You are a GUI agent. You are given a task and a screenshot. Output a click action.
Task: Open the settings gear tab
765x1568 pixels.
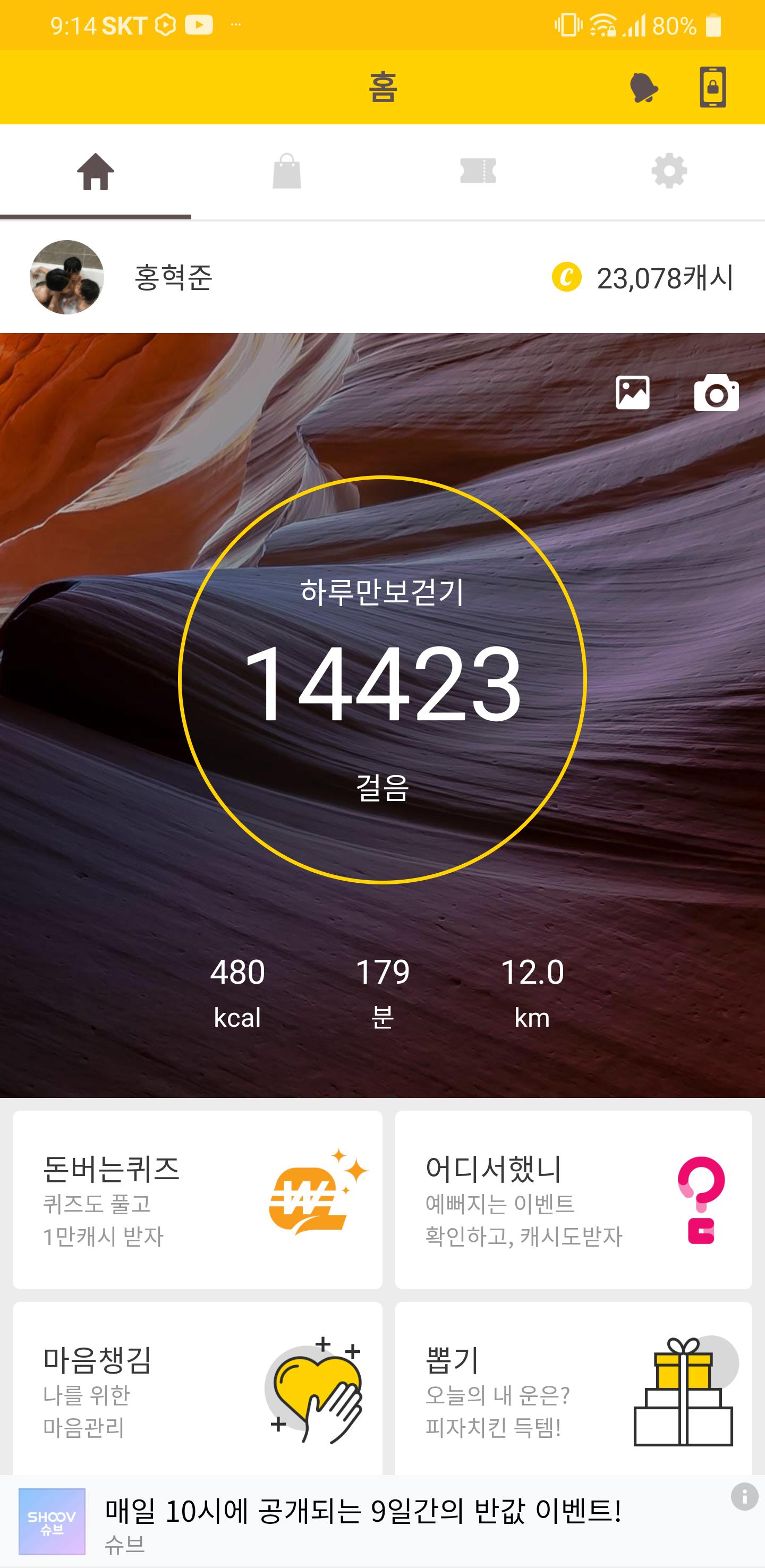(x=669, y=172)
